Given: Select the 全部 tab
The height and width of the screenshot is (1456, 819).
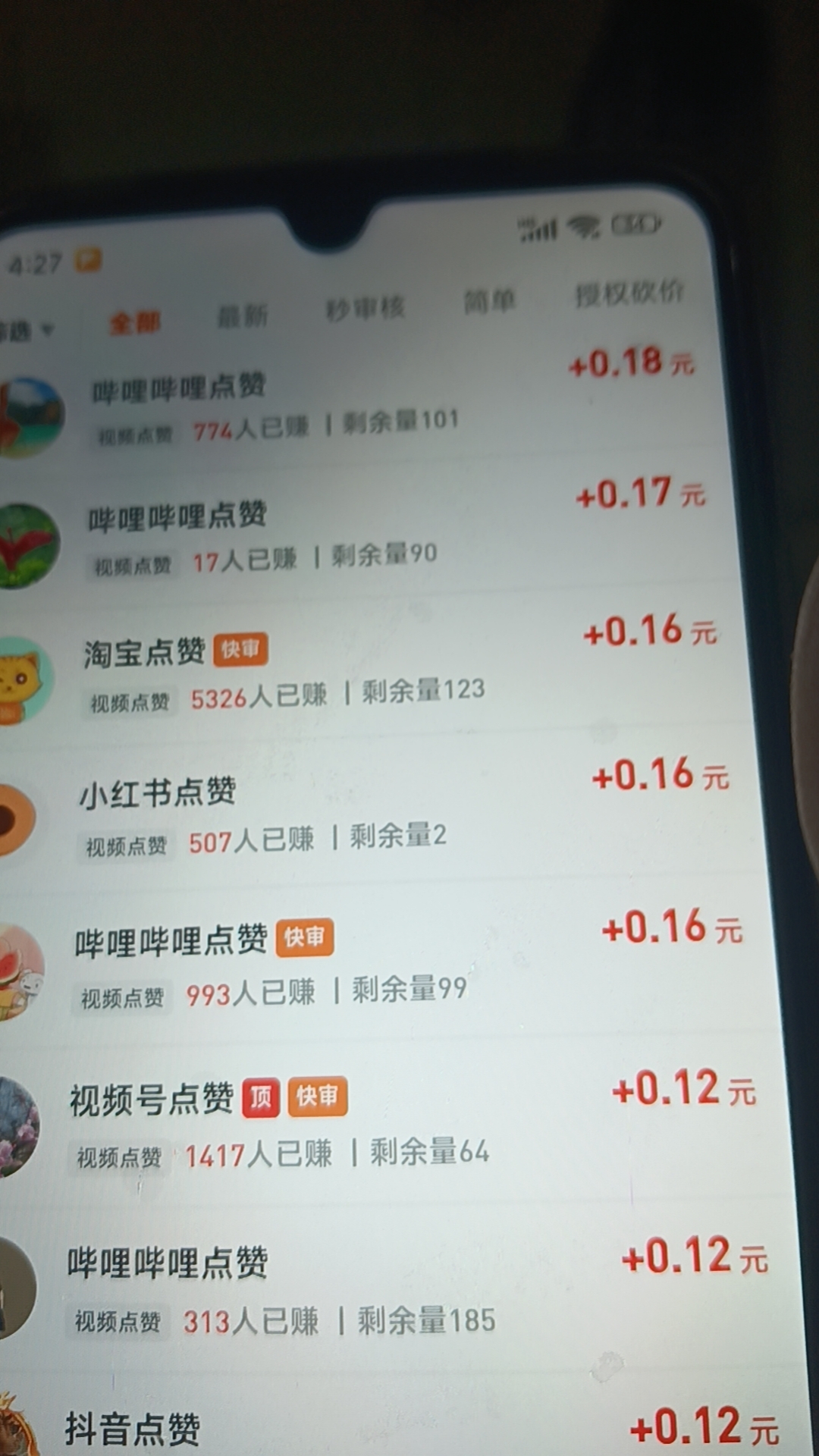Looking at the screenshot, I should (x=135, y=324).
